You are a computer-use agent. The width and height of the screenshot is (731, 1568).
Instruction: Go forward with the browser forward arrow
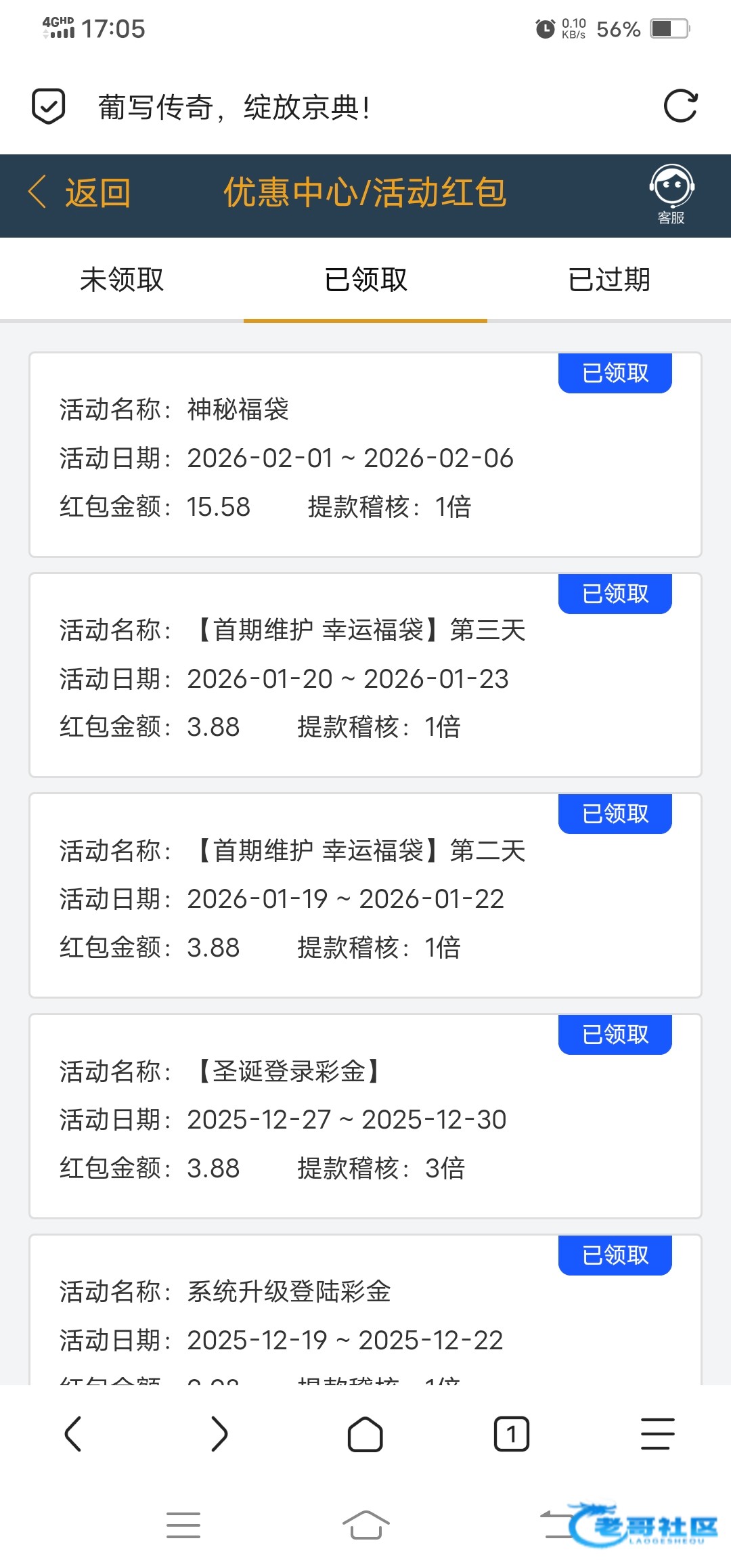(219, 1434)
